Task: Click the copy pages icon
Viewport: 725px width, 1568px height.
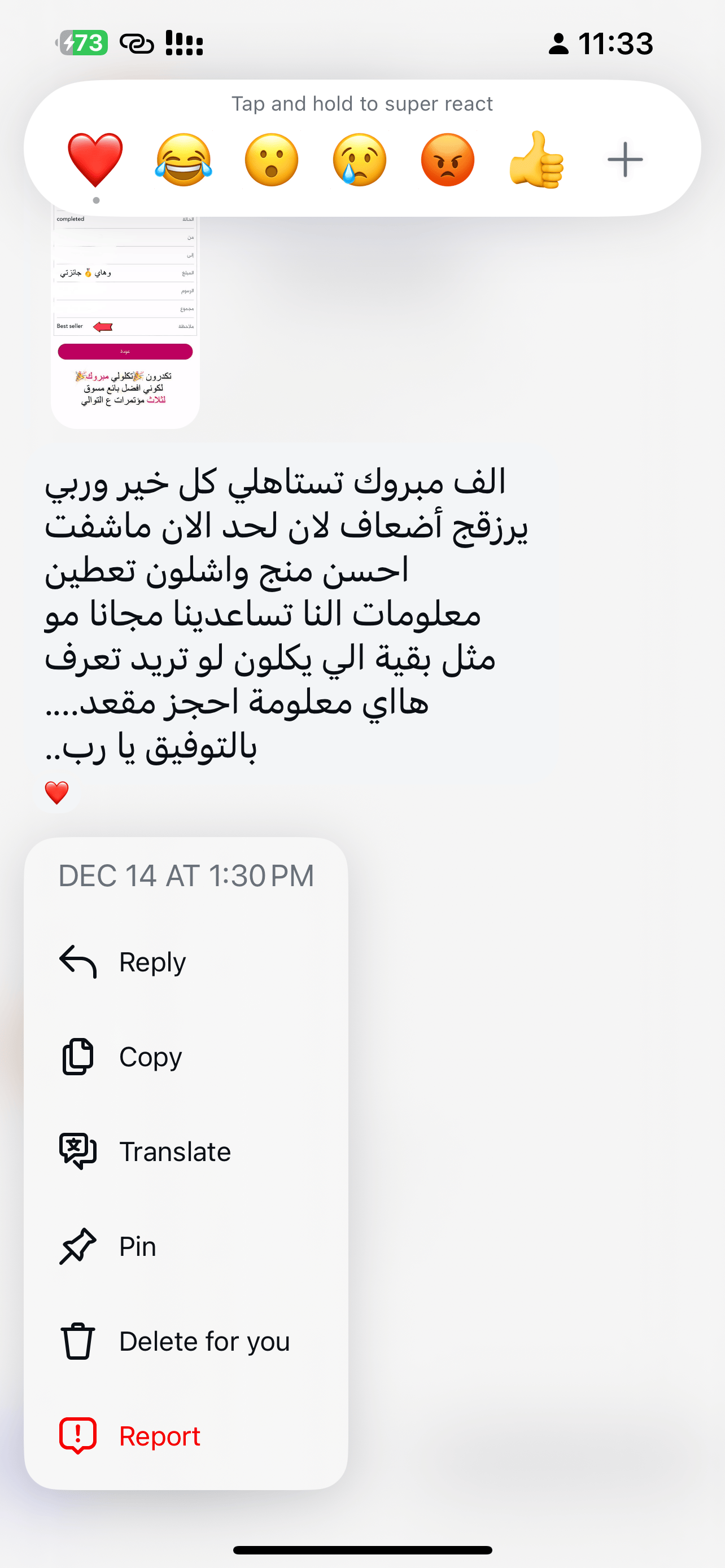Action: [78, 1057]
